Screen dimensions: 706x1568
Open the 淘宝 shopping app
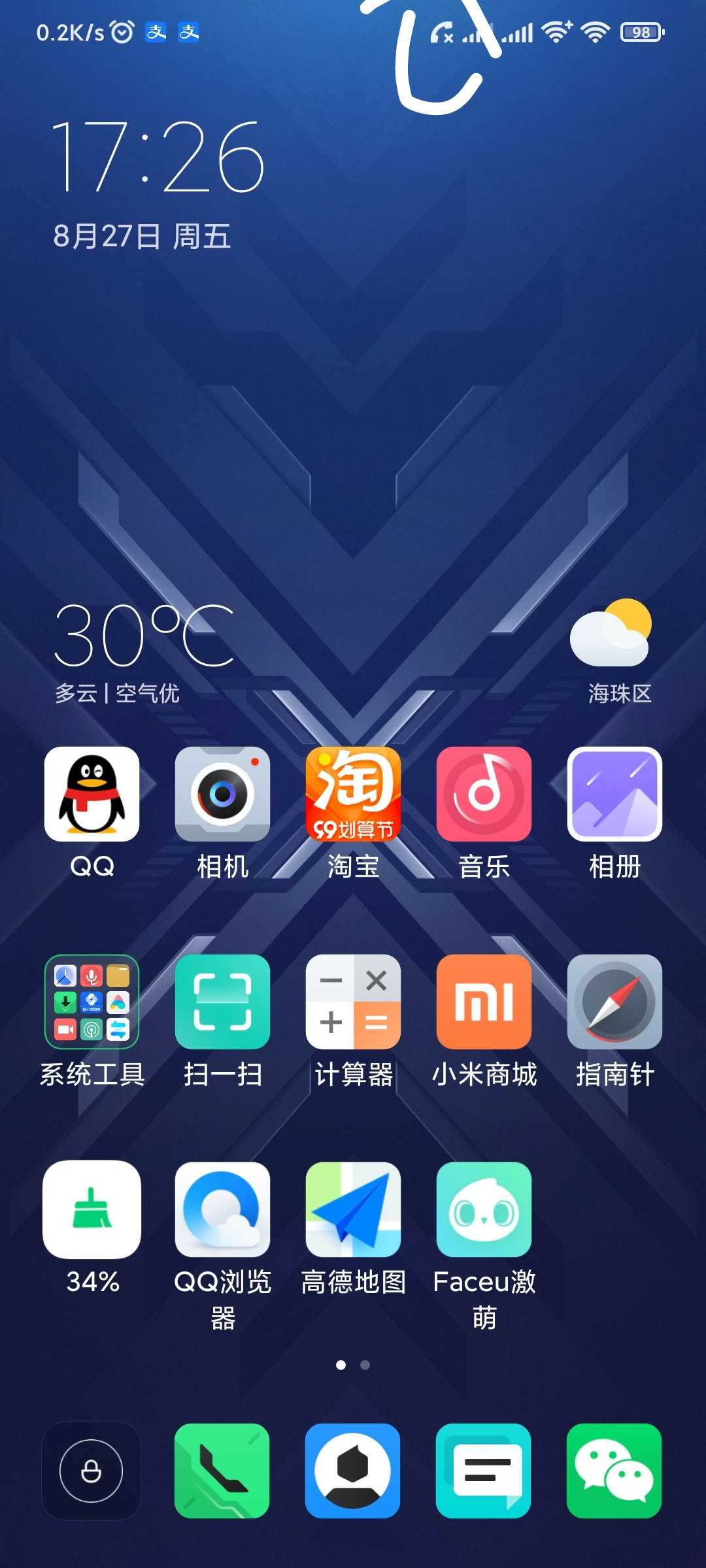[x=353, y=794]
